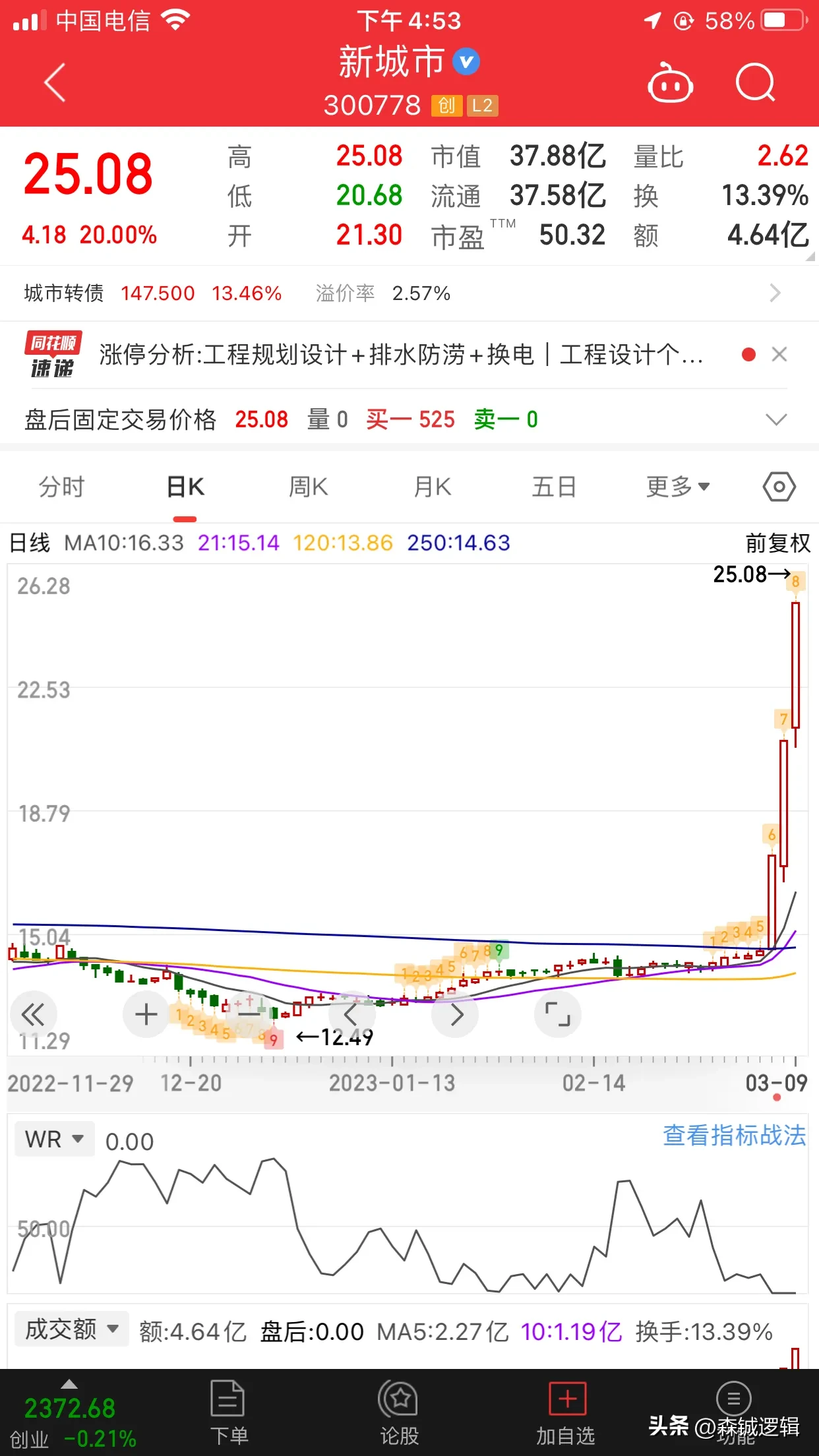
Task: Open the 涨停分析 news banner
Action: (400, 355)
